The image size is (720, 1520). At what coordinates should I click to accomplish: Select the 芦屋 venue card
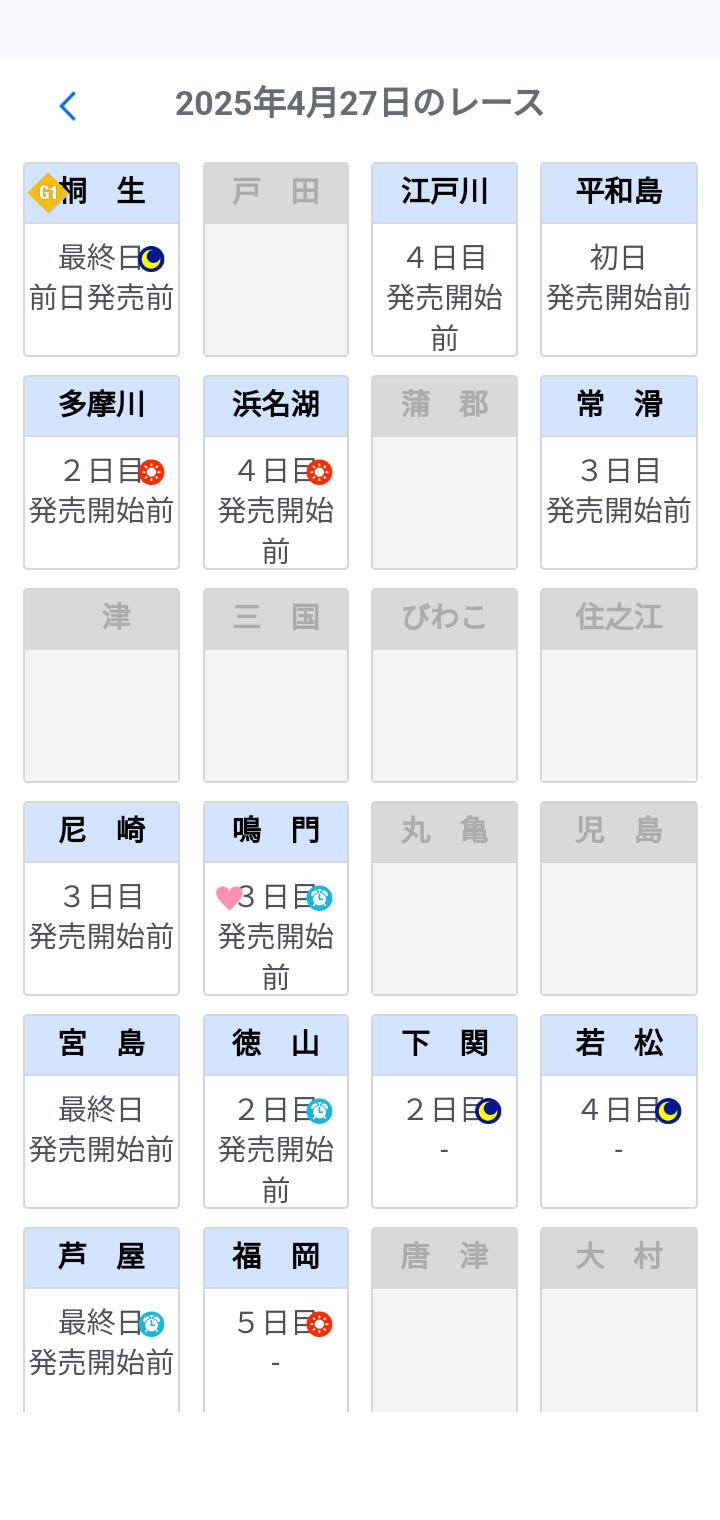[x=101, y=1319]
